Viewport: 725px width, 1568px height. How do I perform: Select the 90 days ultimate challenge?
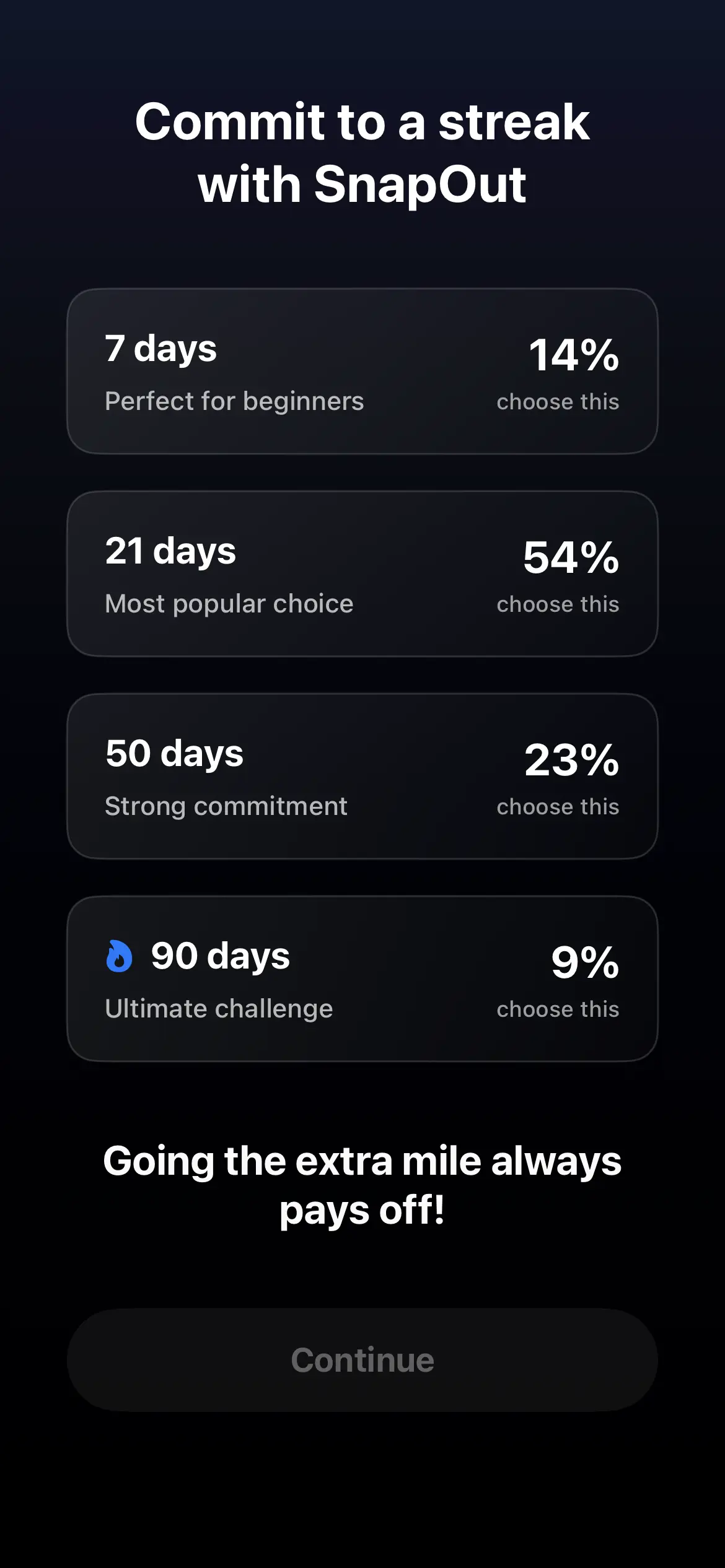[362, 979]
